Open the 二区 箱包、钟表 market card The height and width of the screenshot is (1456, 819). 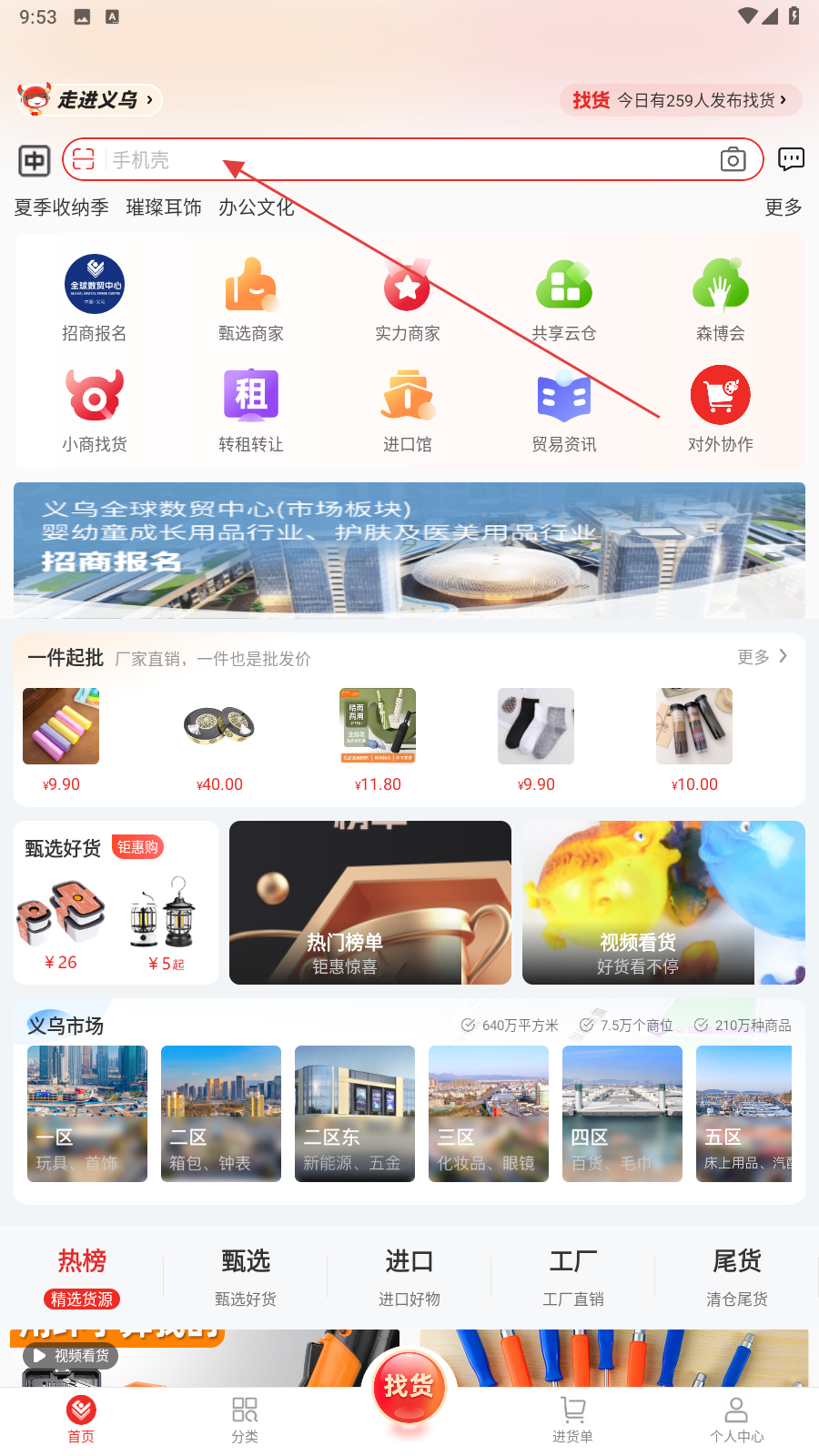[221, 1114]
